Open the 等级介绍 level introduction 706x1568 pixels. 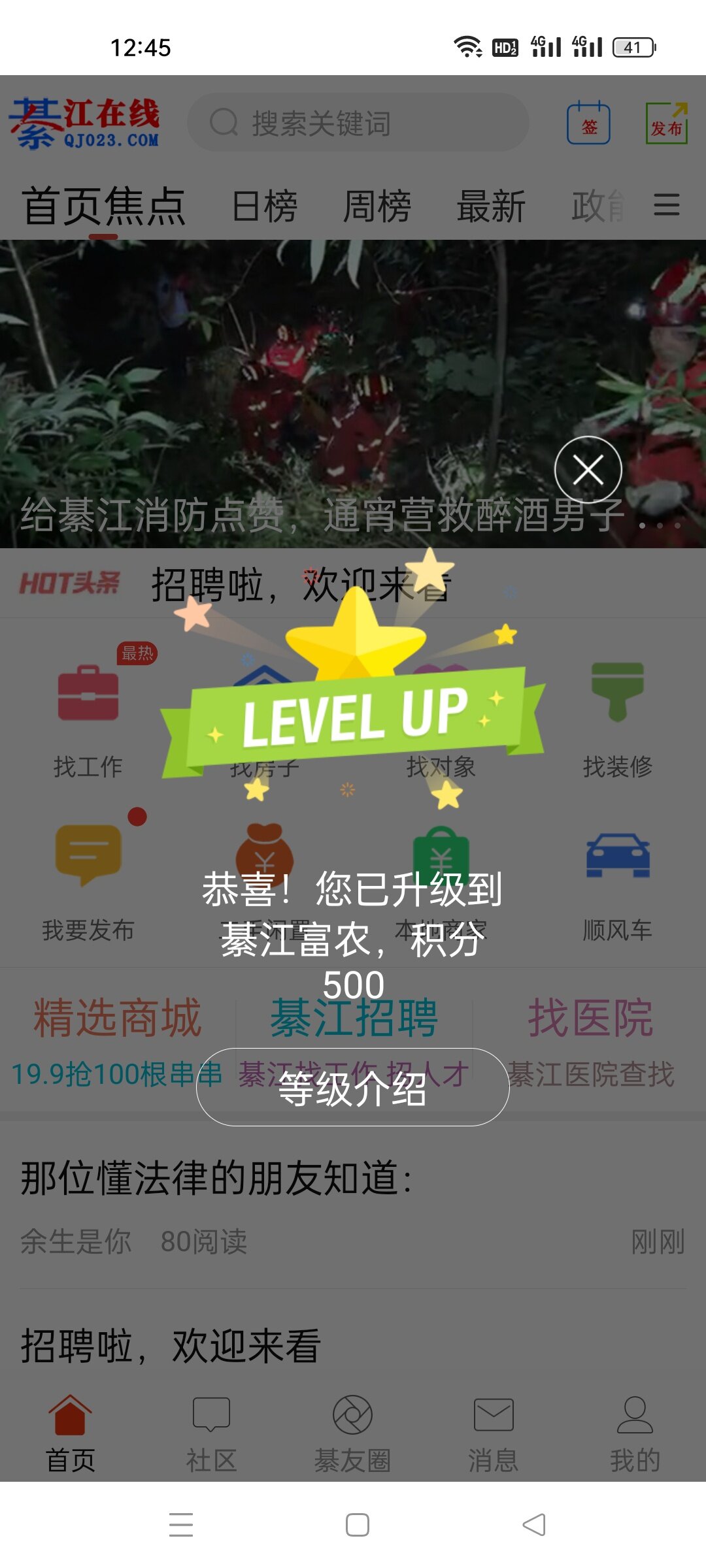352,1087
